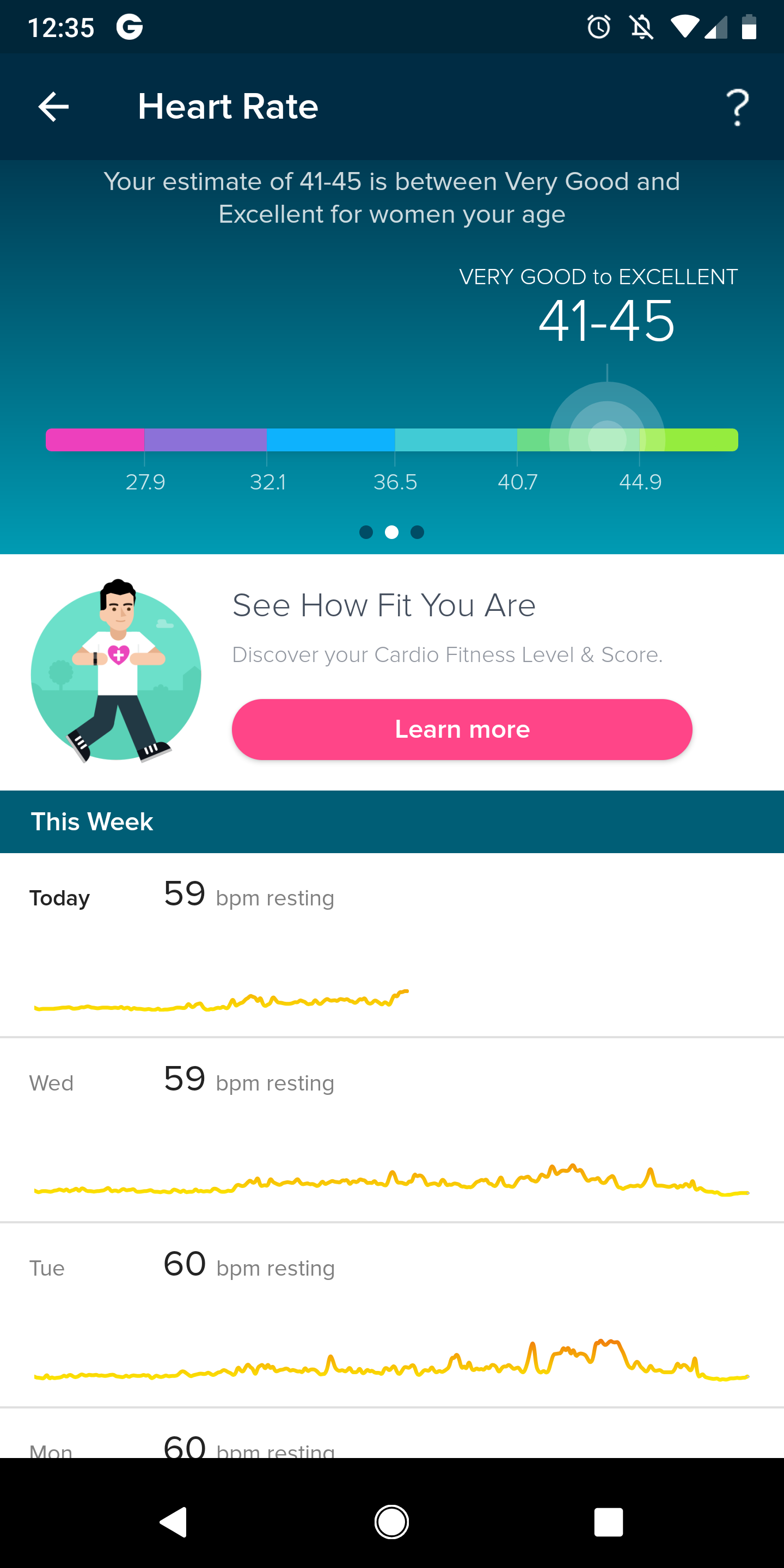Viewport: 784px width, 1568px height.
Task: Open Today's heart rate details
Action: coord(392,945)
